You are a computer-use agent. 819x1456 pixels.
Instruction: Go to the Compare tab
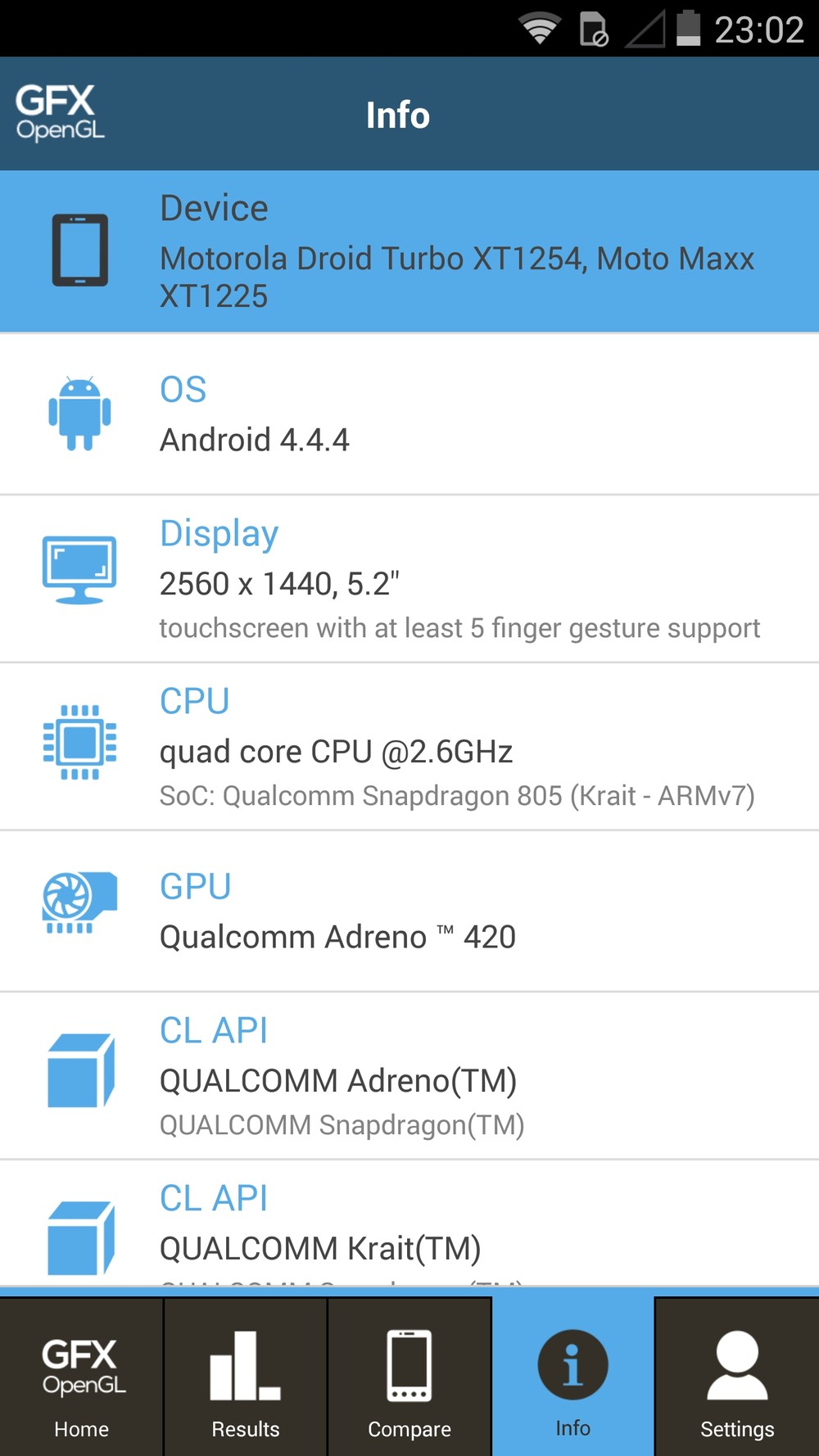click(409, 1377)
